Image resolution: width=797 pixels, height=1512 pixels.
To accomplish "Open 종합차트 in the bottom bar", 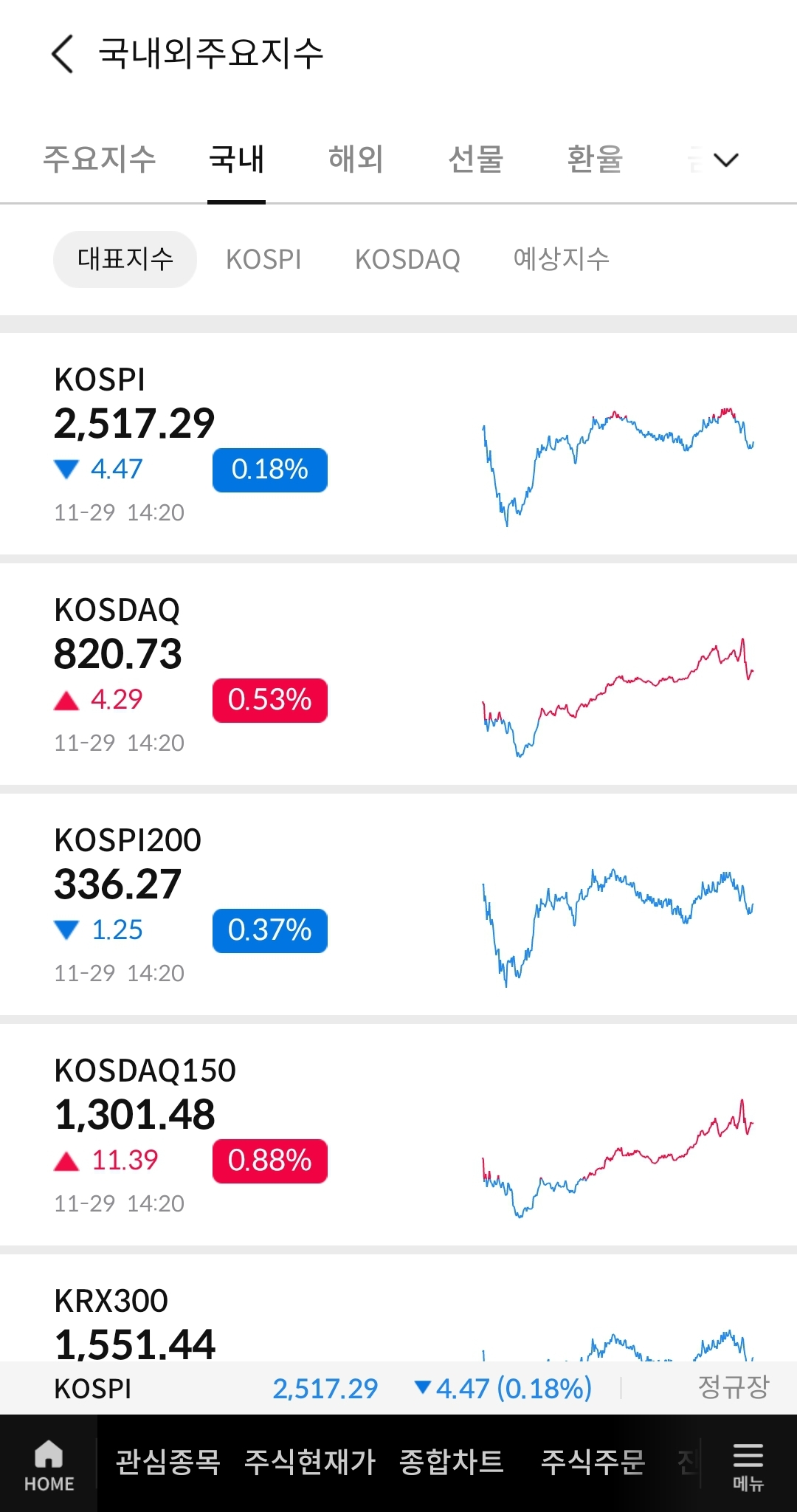I will [x=452, y=1463].
